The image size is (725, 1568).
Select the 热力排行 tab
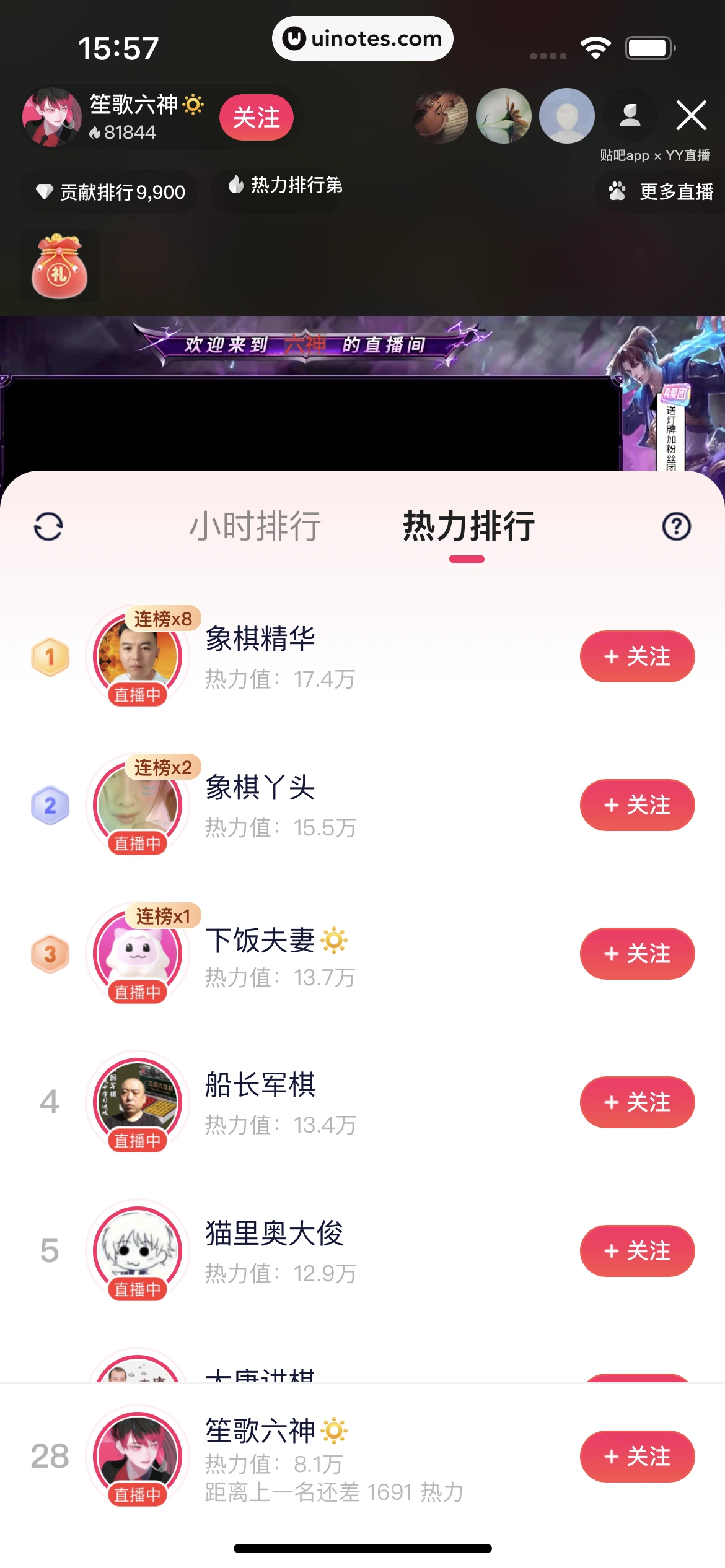tap(468, 527)
